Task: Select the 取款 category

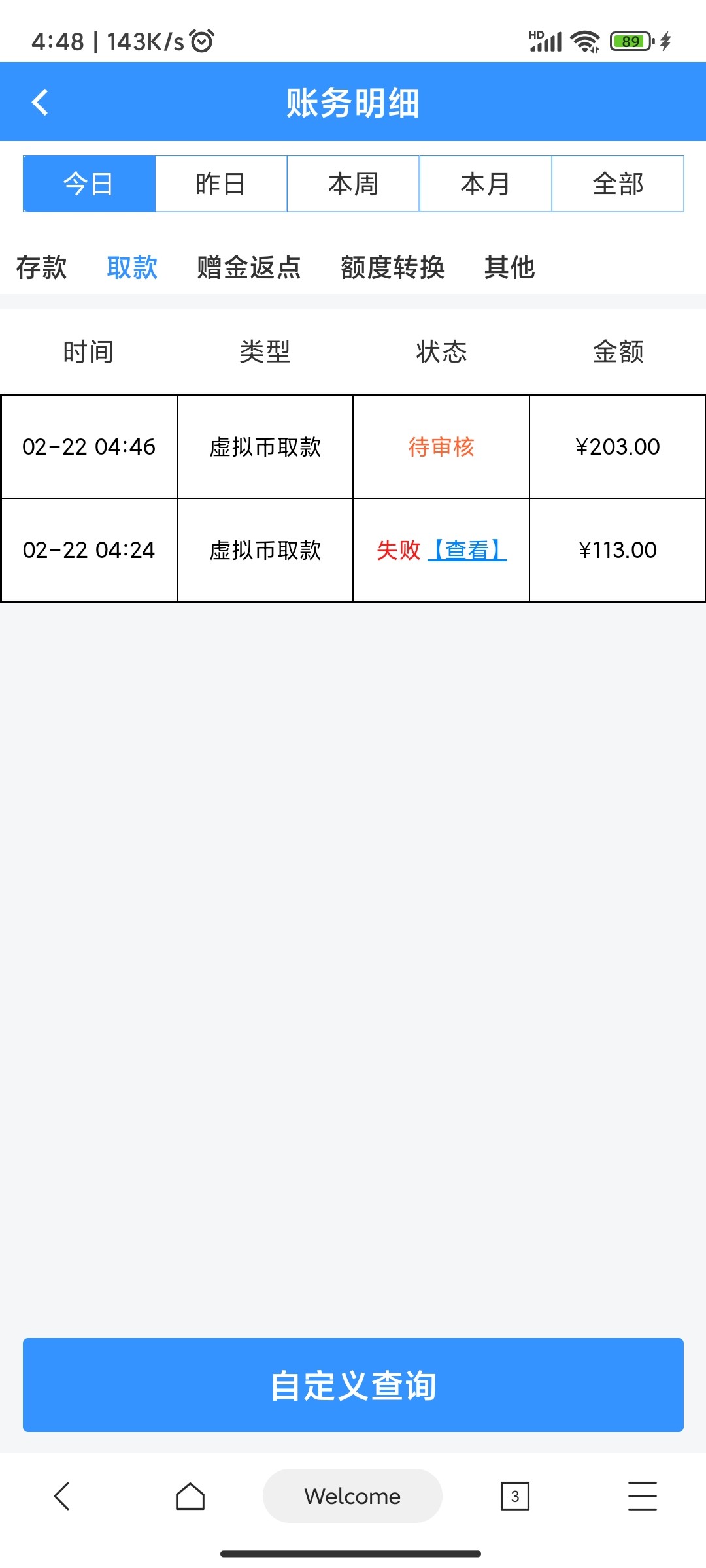Action: click(x=132, y=268)
